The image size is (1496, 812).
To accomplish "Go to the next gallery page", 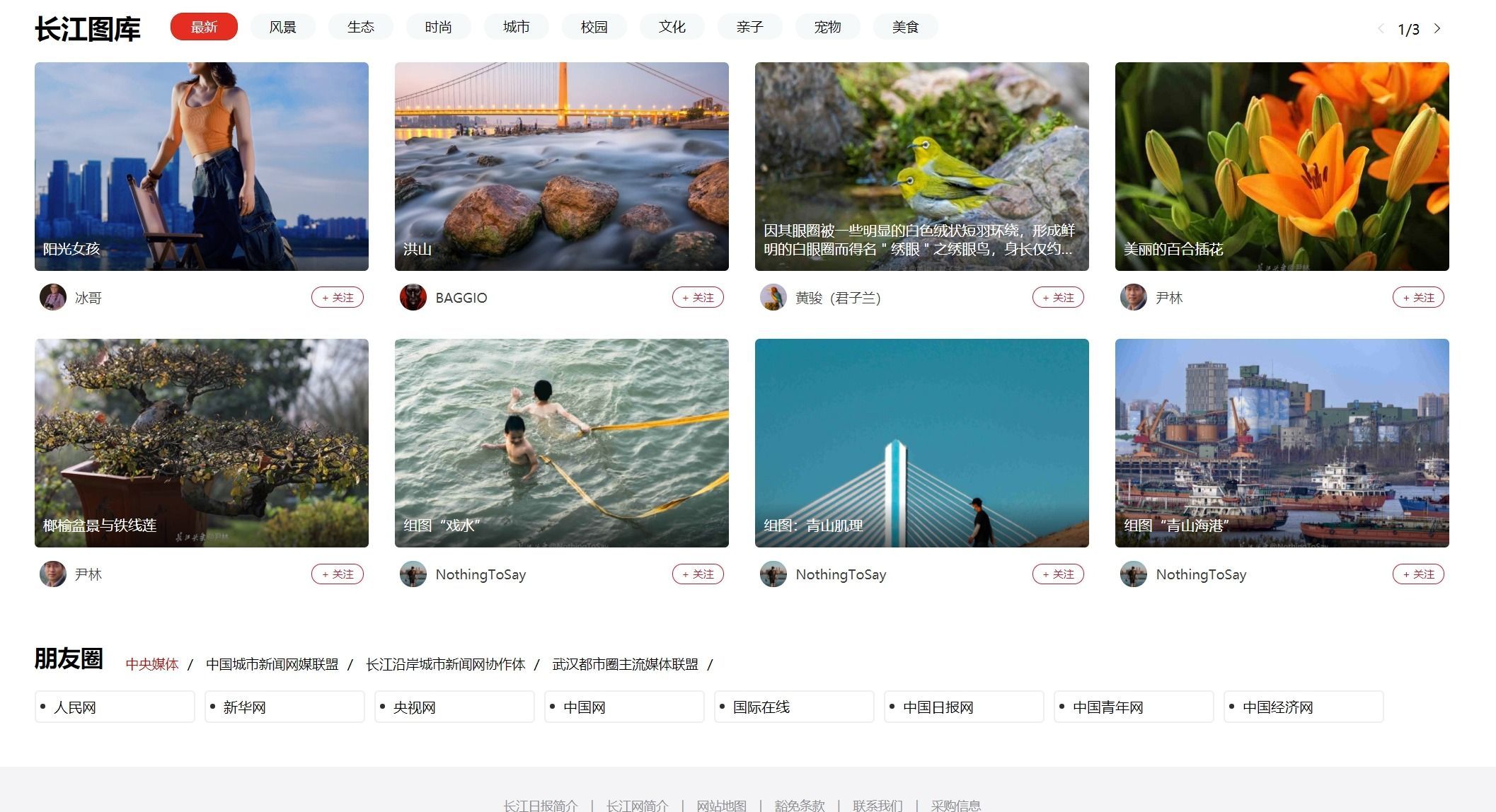I will click(1437, 28).
